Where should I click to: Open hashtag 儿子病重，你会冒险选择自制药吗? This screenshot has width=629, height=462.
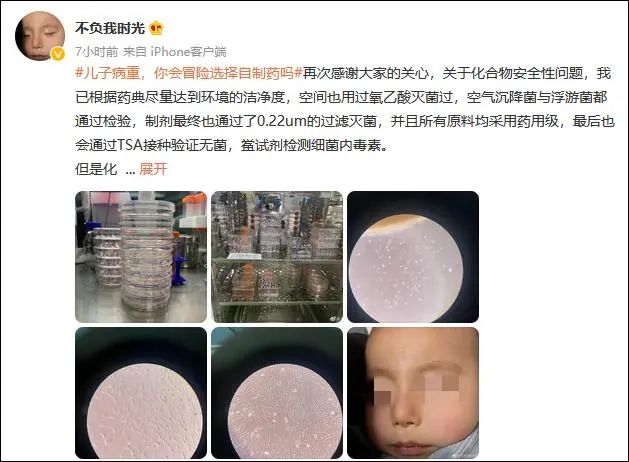189,73
